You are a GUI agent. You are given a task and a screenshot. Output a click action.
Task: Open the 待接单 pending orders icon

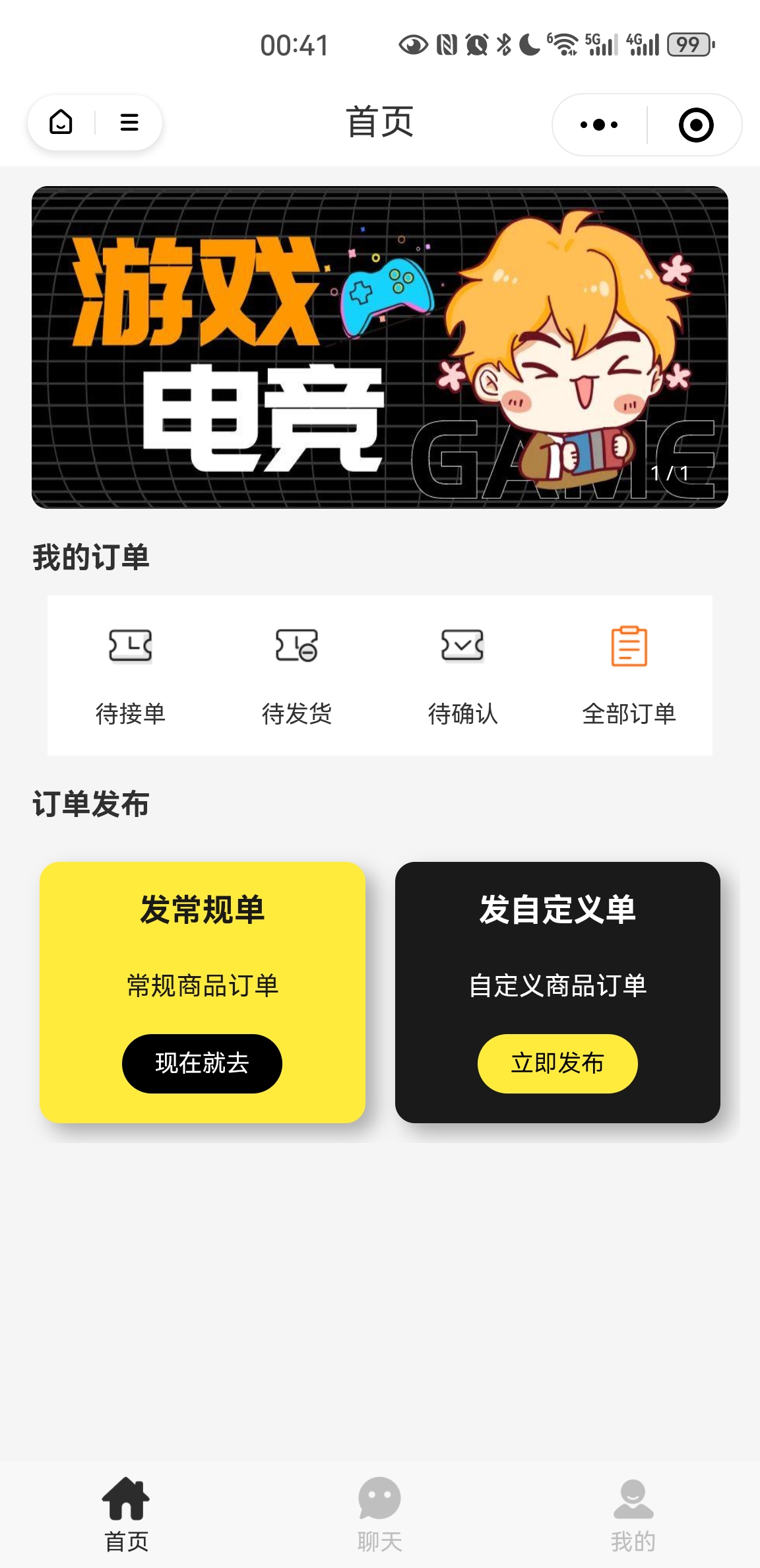coord(131,647)
